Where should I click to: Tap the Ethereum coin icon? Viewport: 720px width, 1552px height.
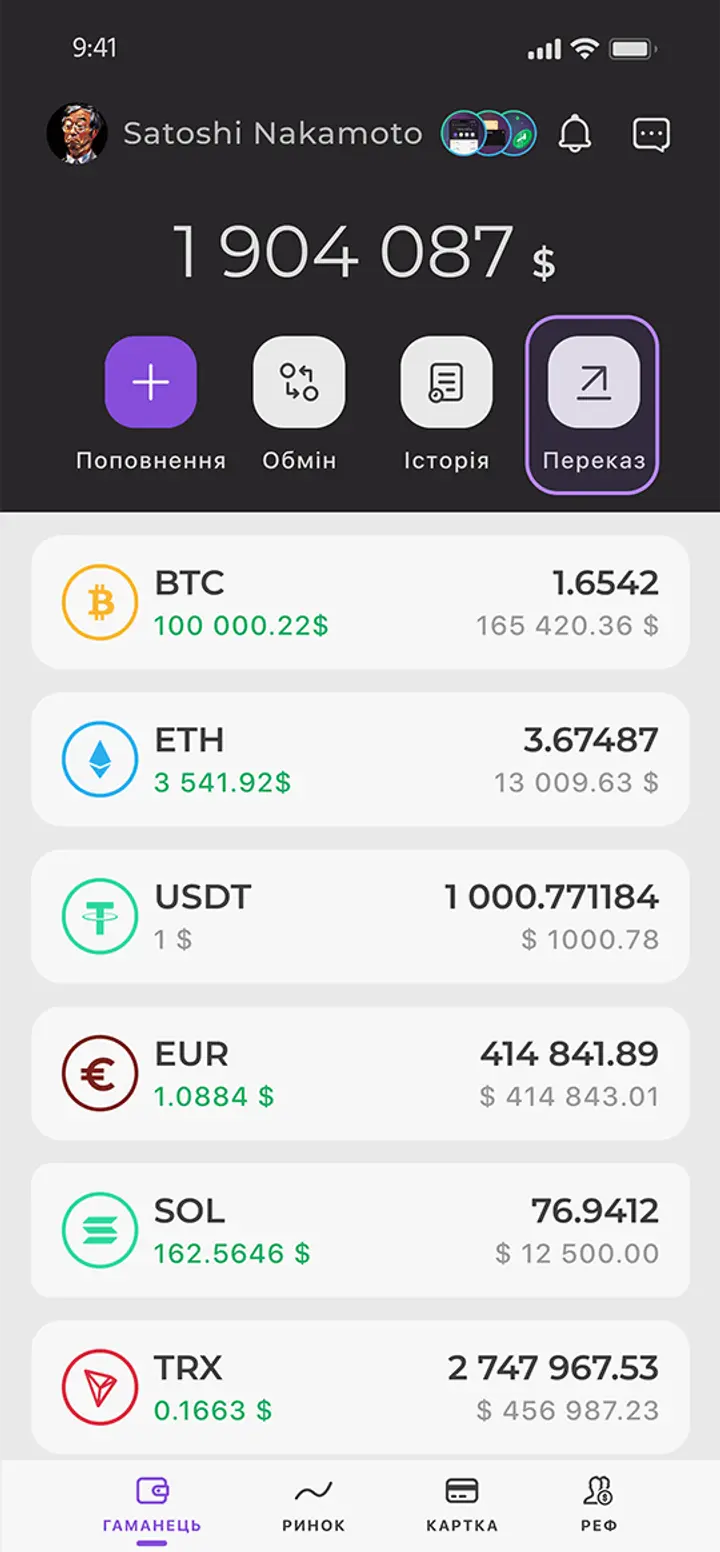[x=99, y=758]
